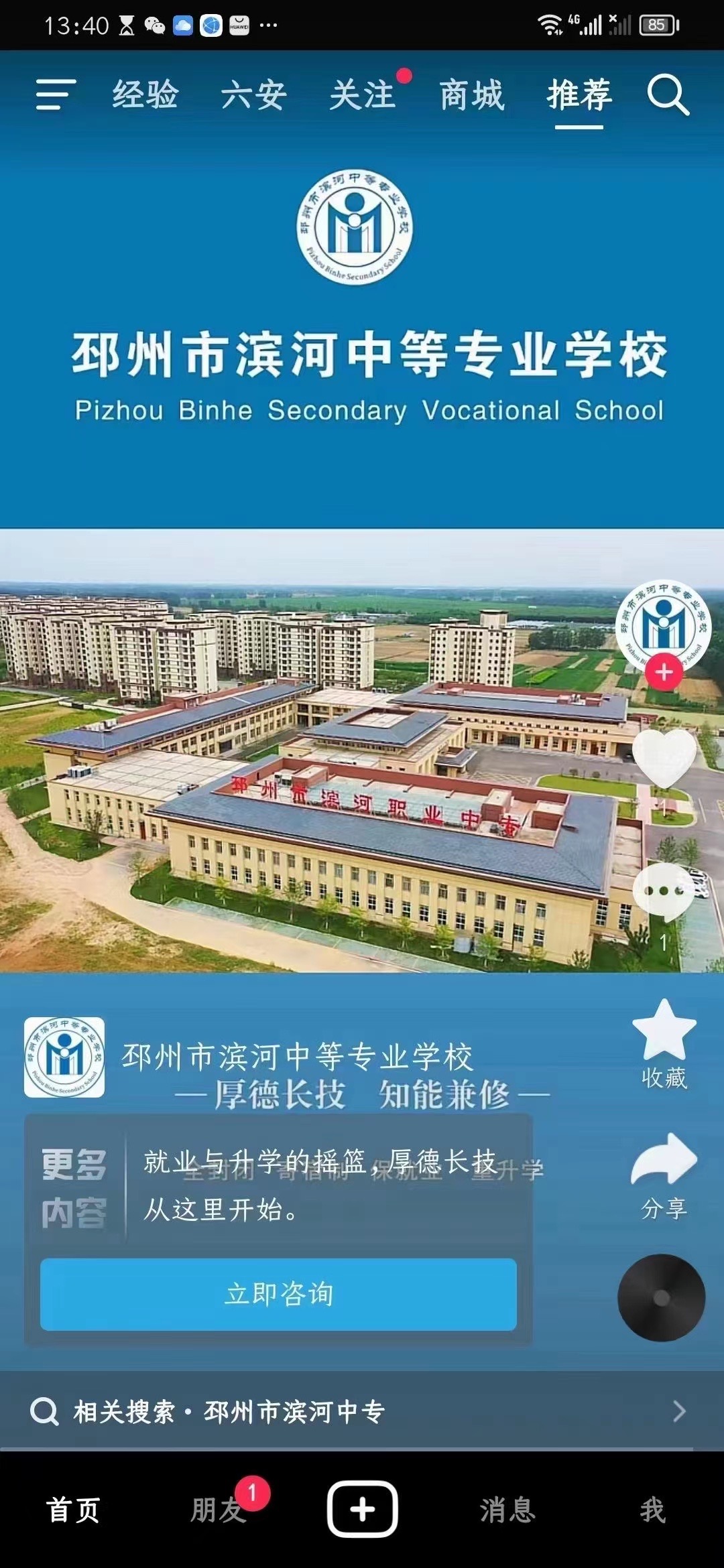Switch to the 经验 tab
The width and height of the screenshot is (724, 1568).
(145, 94)
